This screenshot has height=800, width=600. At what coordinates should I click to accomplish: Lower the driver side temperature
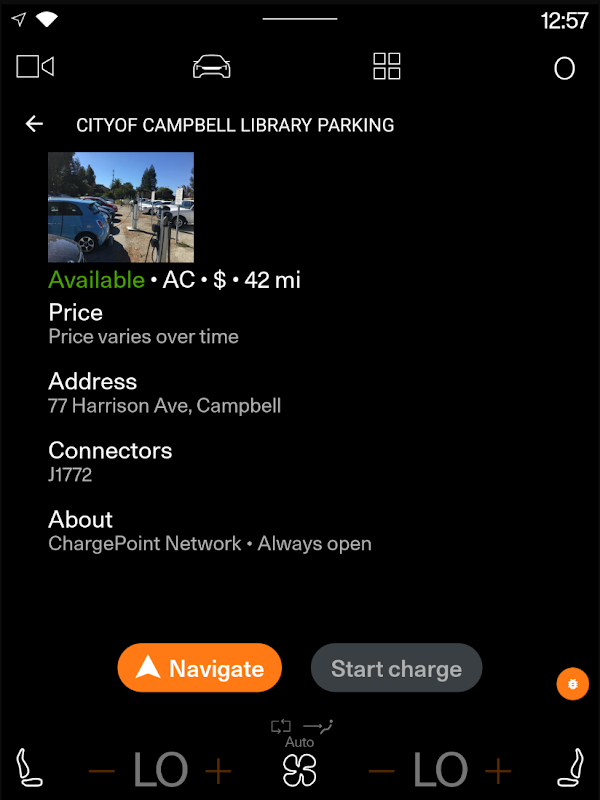(x=101, y=771)
